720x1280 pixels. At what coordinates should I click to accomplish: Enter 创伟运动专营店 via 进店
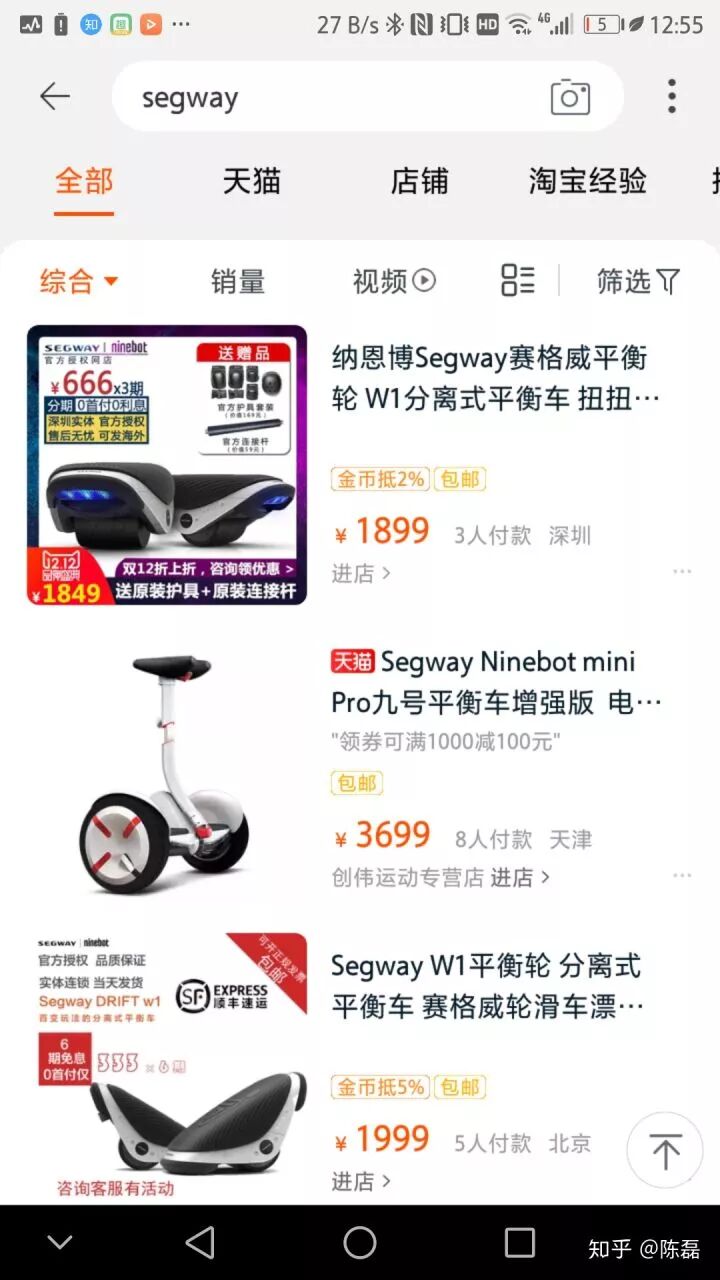(x=520, y=877)
